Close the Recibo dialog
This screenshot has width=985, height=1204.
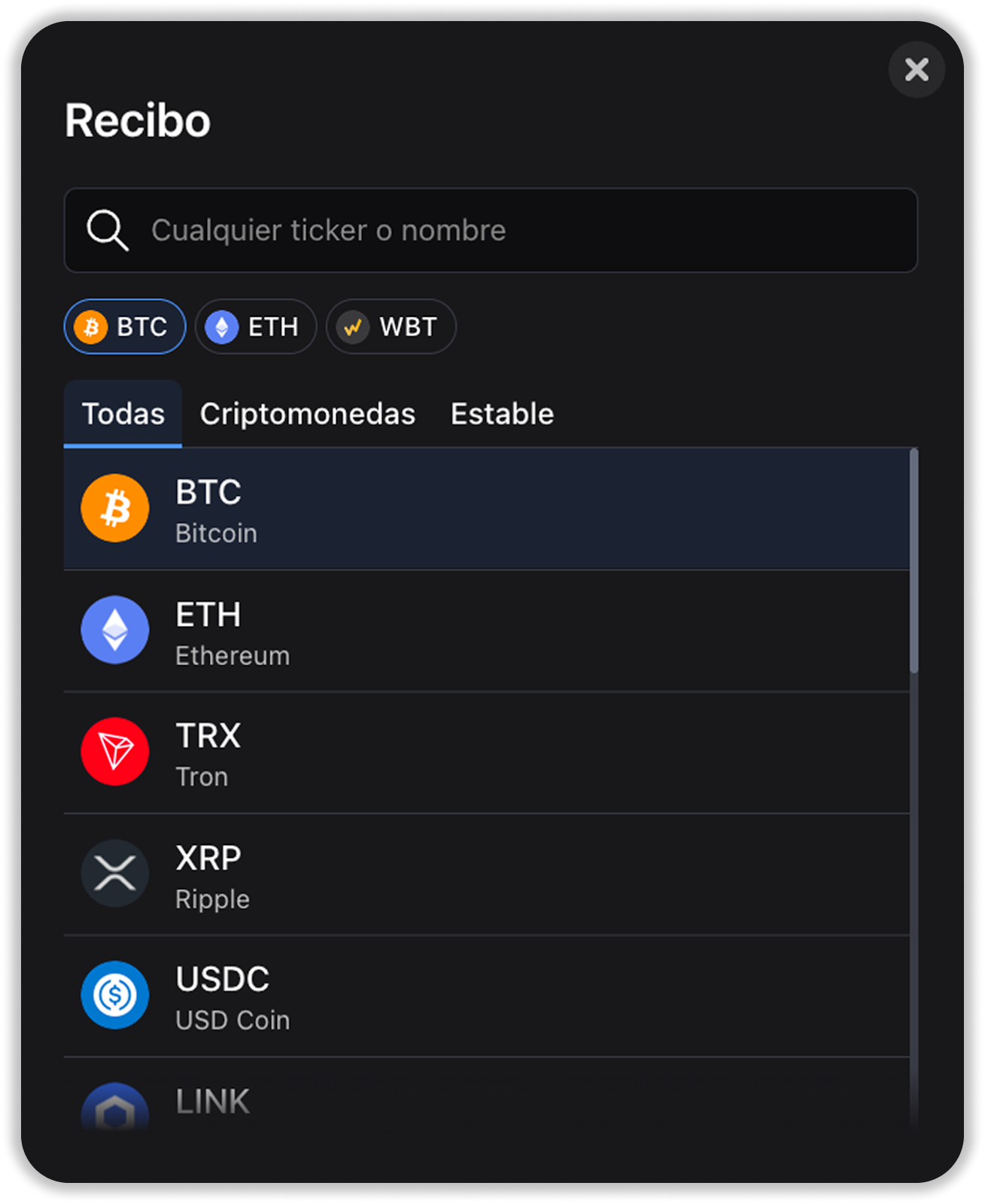coord(916,70)
